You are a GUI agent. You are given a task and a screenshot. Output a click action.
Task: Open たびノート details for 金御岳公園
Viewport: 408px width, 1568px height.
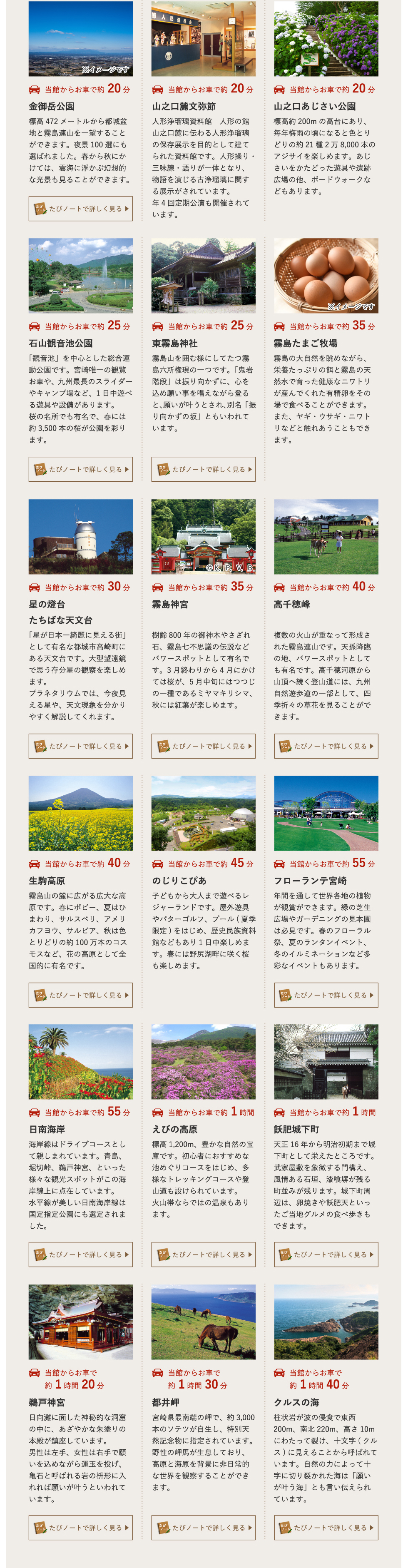(80, 208)
